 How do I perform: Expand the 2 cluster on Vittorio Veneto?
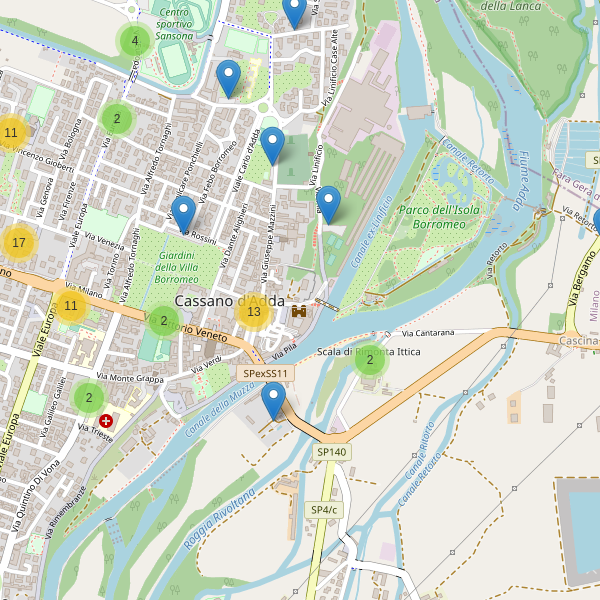(164, 321)
